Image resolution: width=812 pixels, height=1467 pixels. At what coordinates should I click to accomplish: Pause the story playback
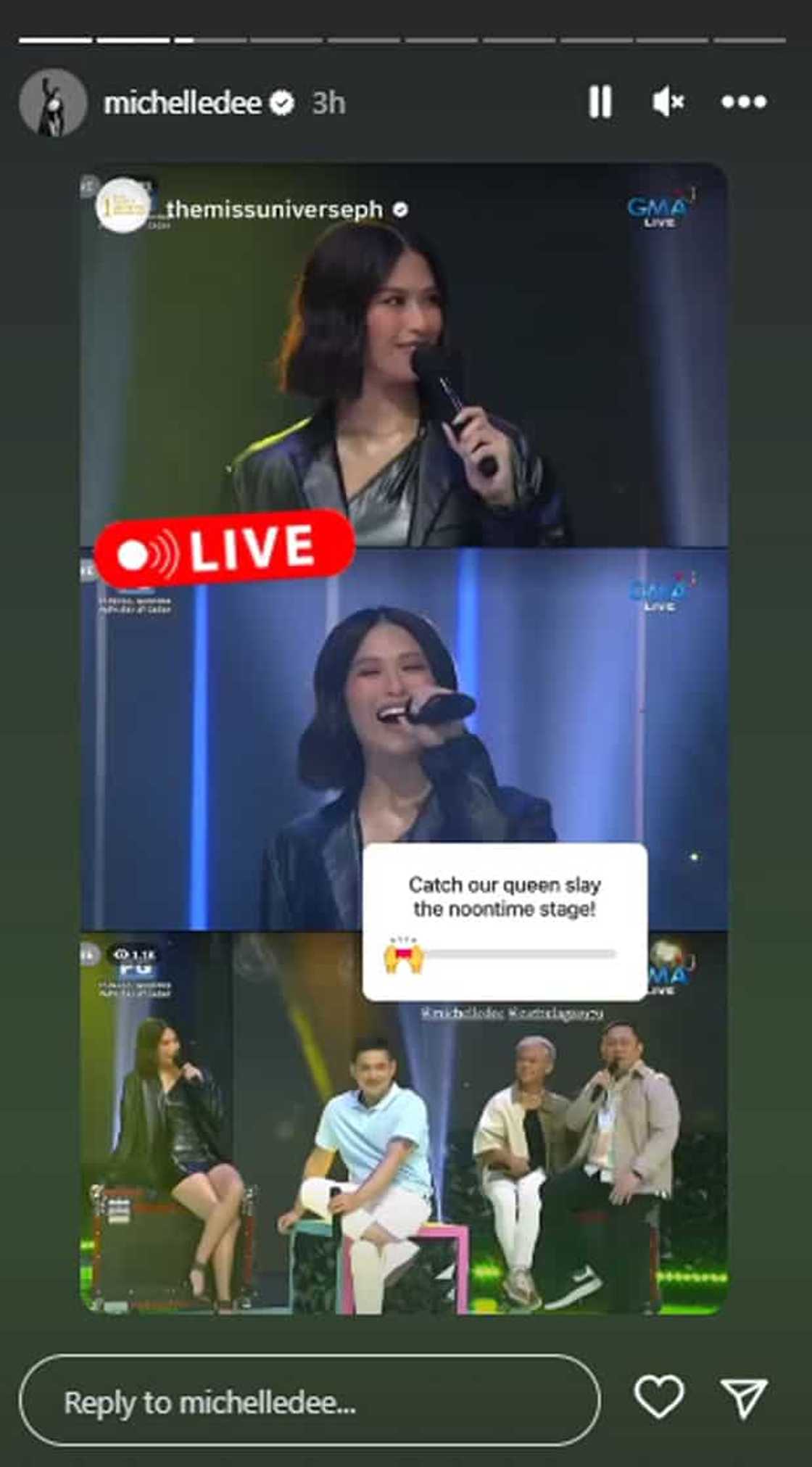pos(600,102)
